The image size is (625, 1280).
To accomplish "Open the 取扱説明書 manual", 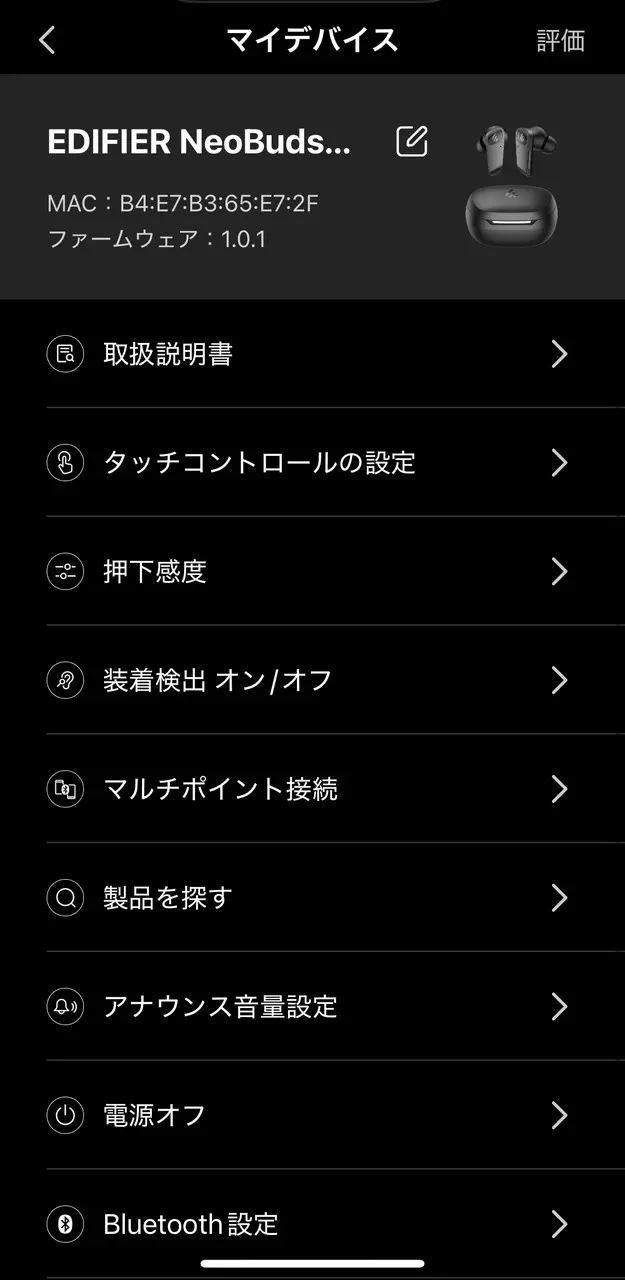I will 312,354.
